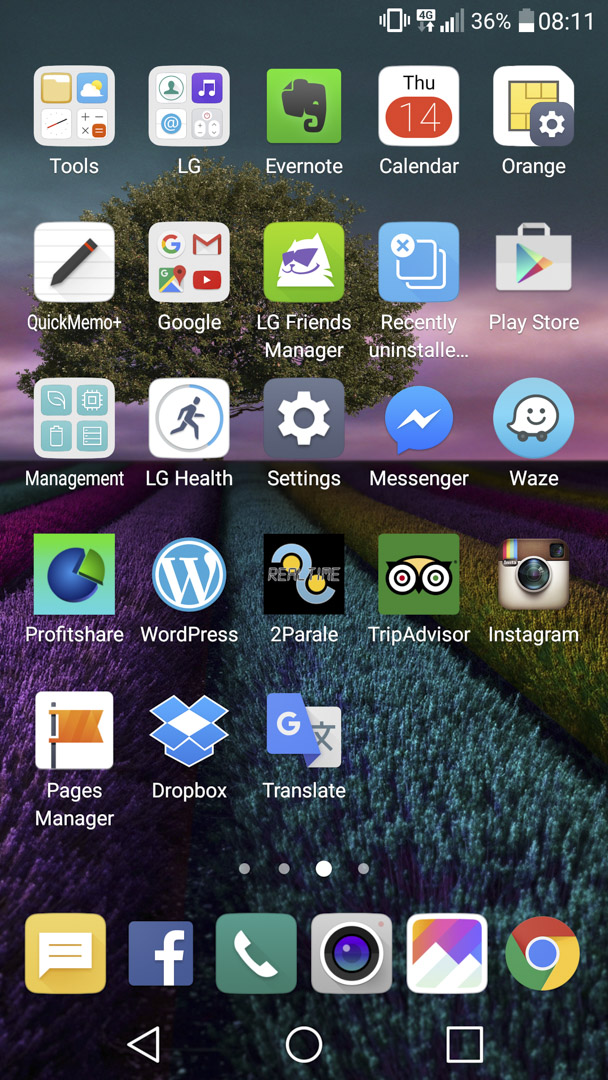Image resolution: width=608 pixels, height=1080 pixels.
Task: Open the Camera from the dock
Action: pos(351,953)
